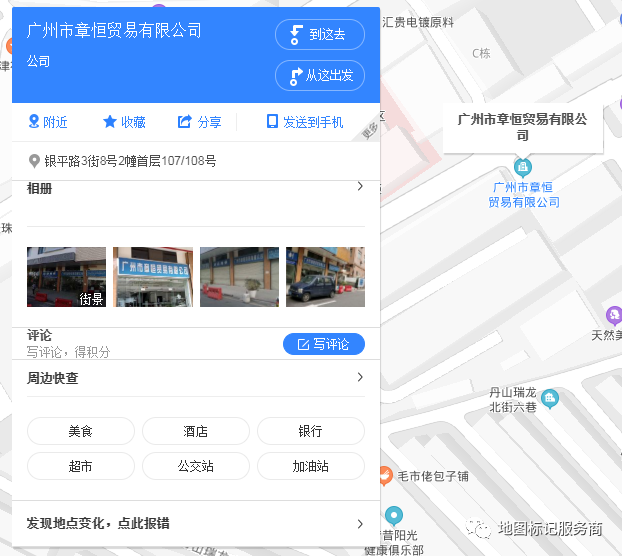Select the 加油站 gas station chip
Image resolution: width=622 pixels, height=556 pixels.
click(310, 466)
